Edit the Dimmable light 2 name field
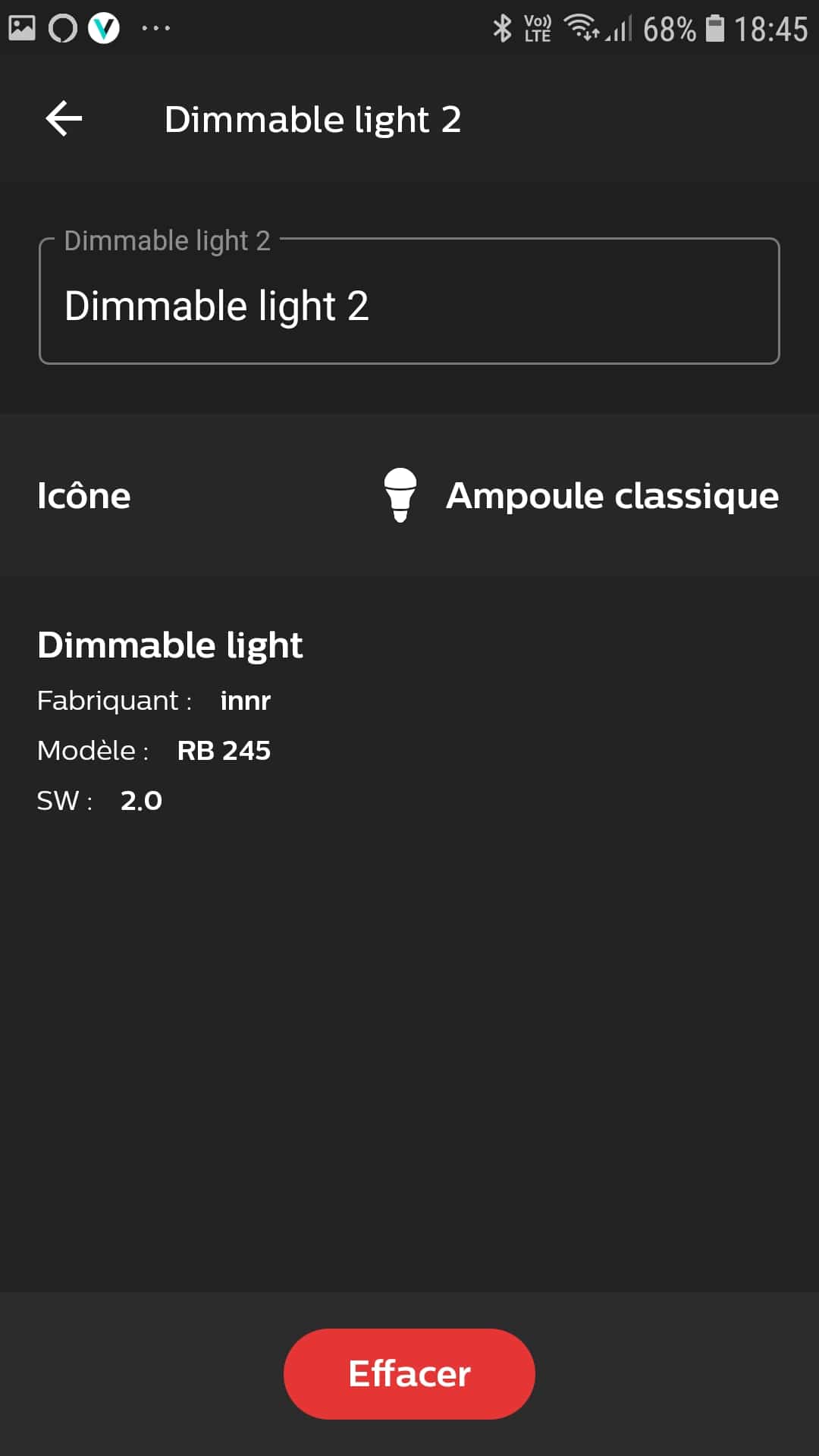Screen dimensions: 819x1456 (x=409, y=301)
